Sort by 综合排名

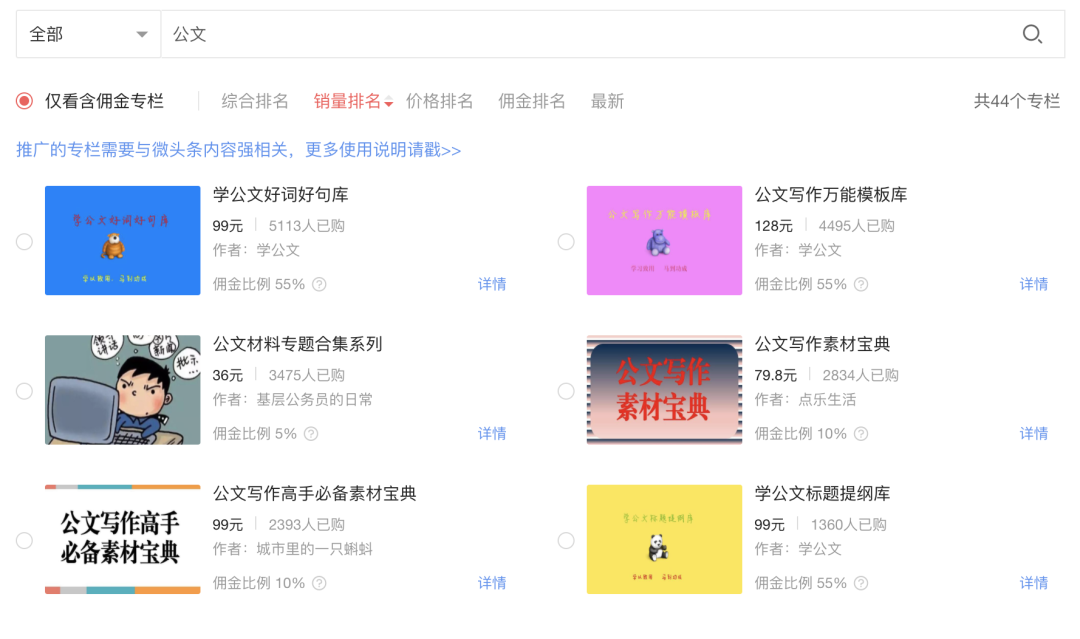[255, 101]
